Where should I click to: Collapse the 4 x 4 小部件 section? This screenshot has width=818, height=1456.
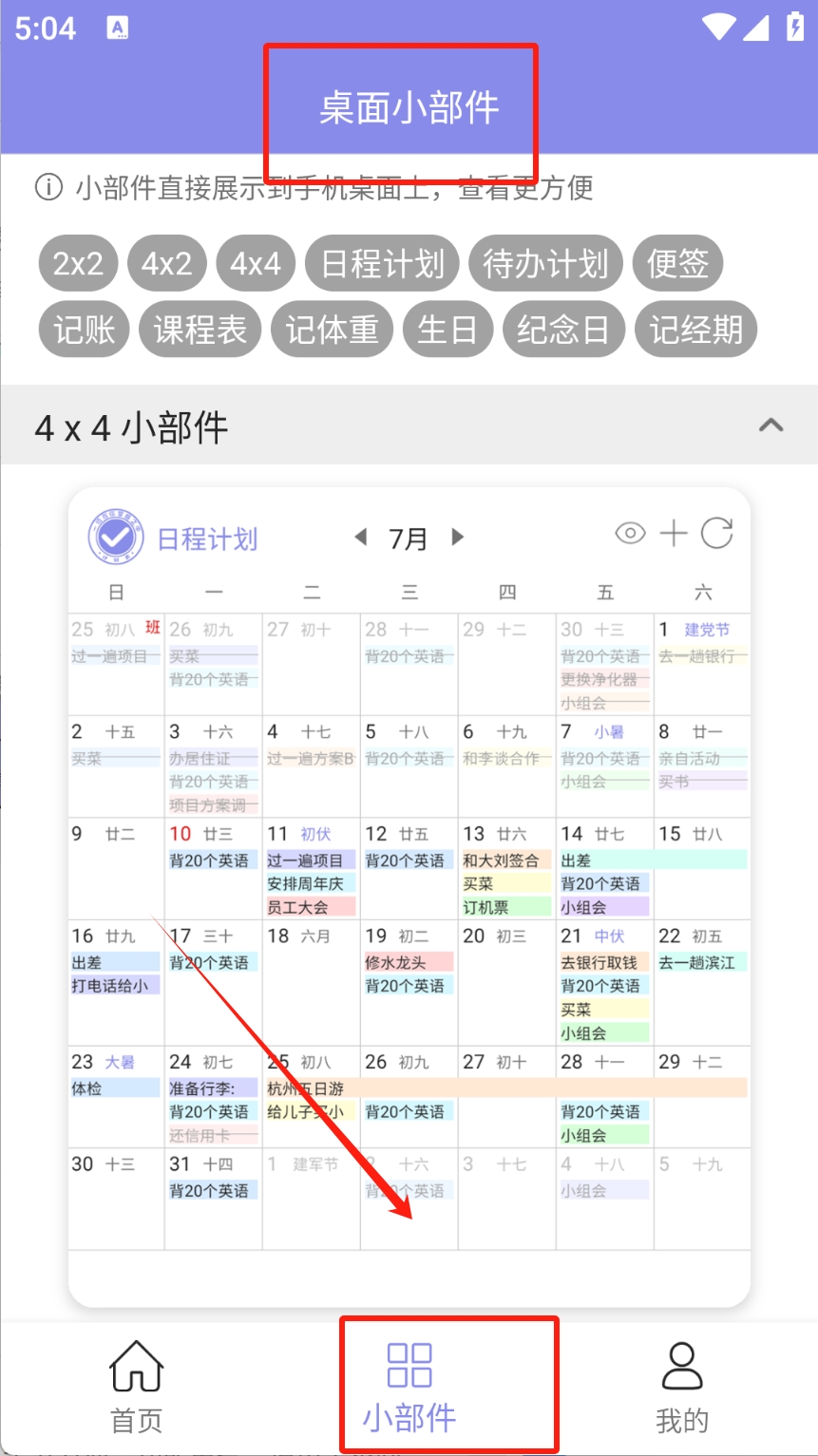pos(770,425)
